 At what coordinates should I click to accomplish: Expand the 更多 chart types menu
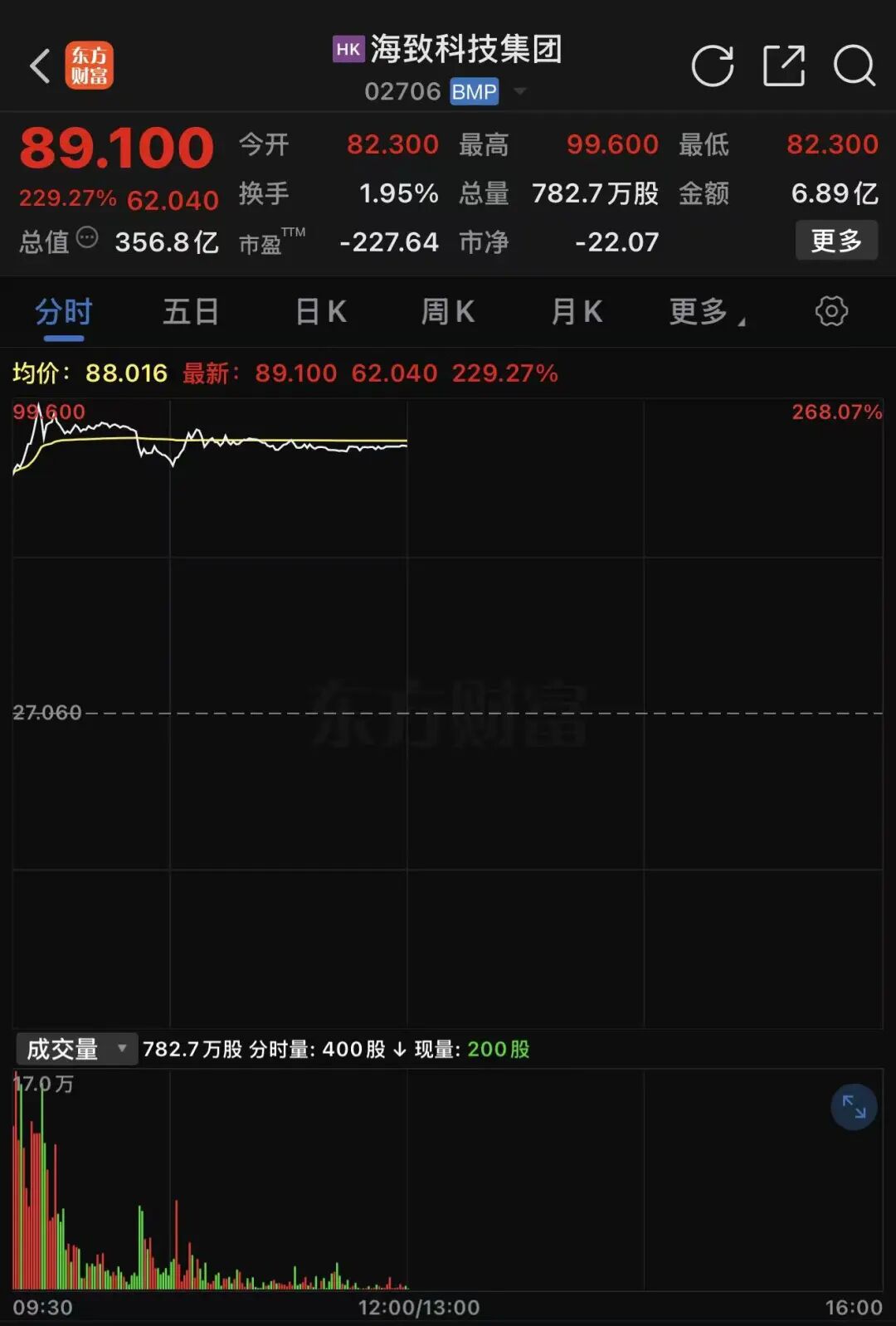click(x=701, y=311)
